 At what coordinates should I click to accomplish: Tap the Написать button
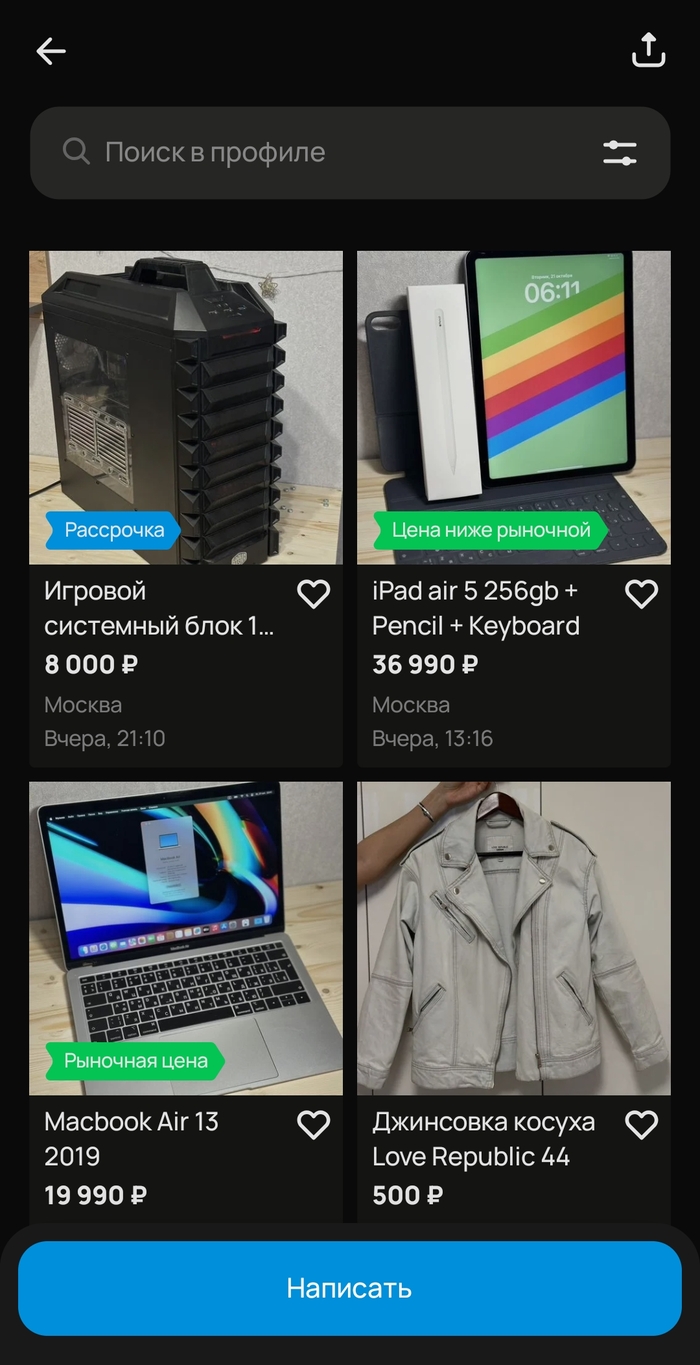(349, 1288)
